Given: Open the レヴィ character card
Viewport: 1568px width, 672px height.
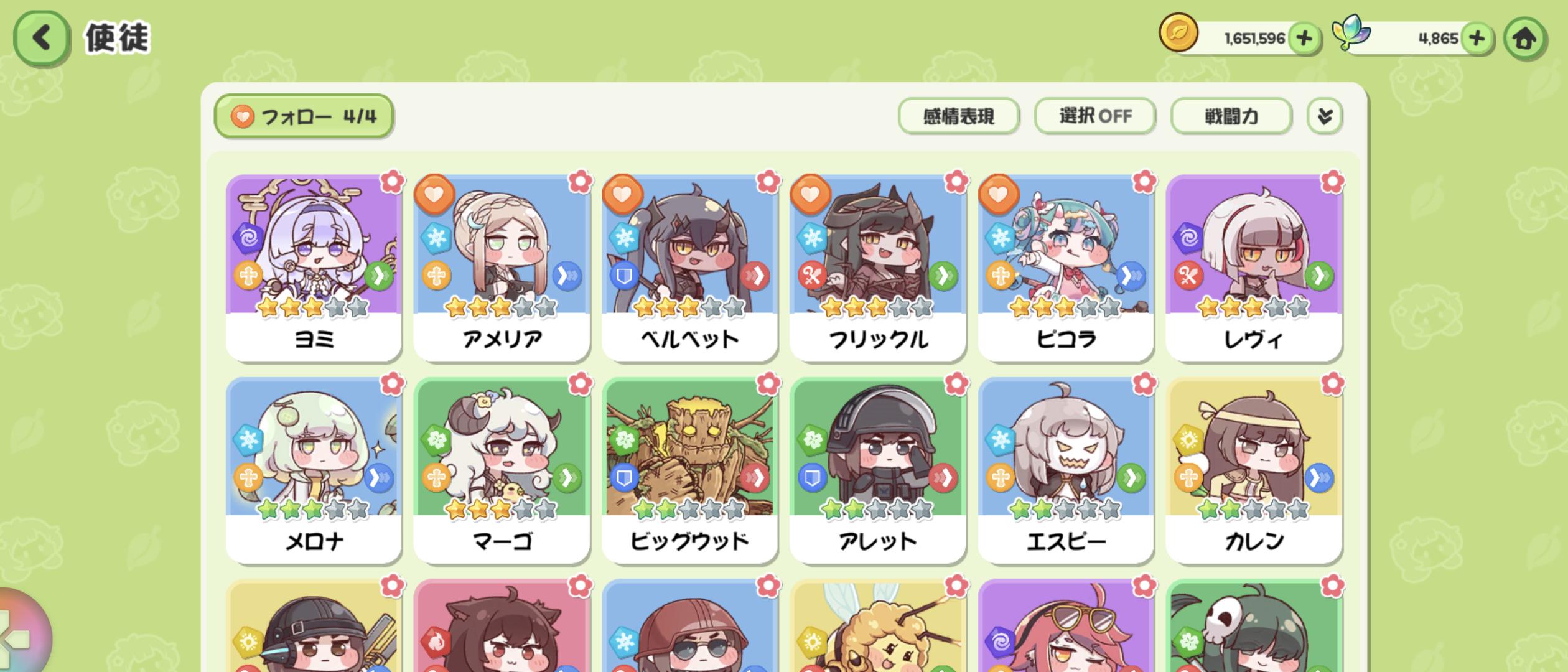Looking at the screenshot, I should click(x=1254, y=268).
